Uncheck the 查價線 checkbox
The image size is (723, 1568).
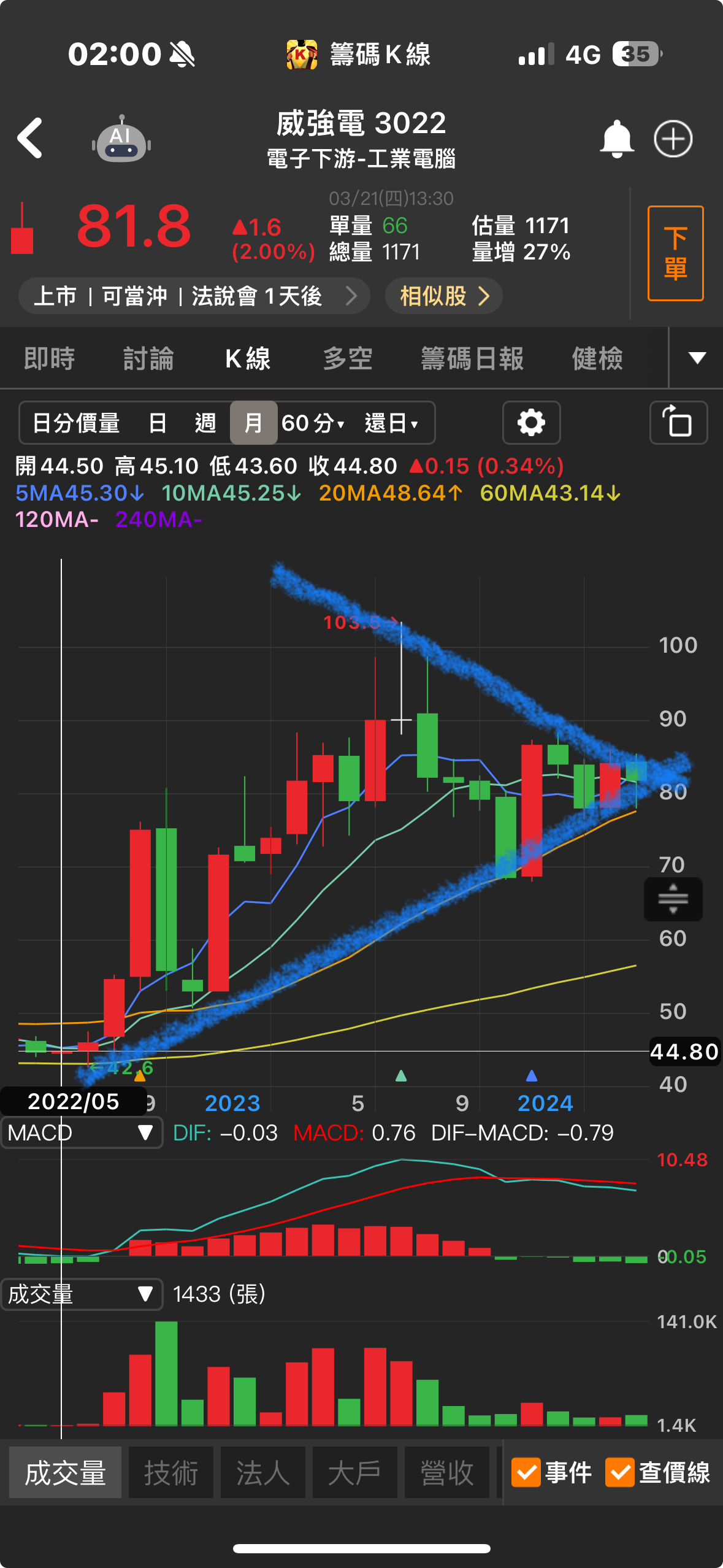click(x=619, y=1472)
